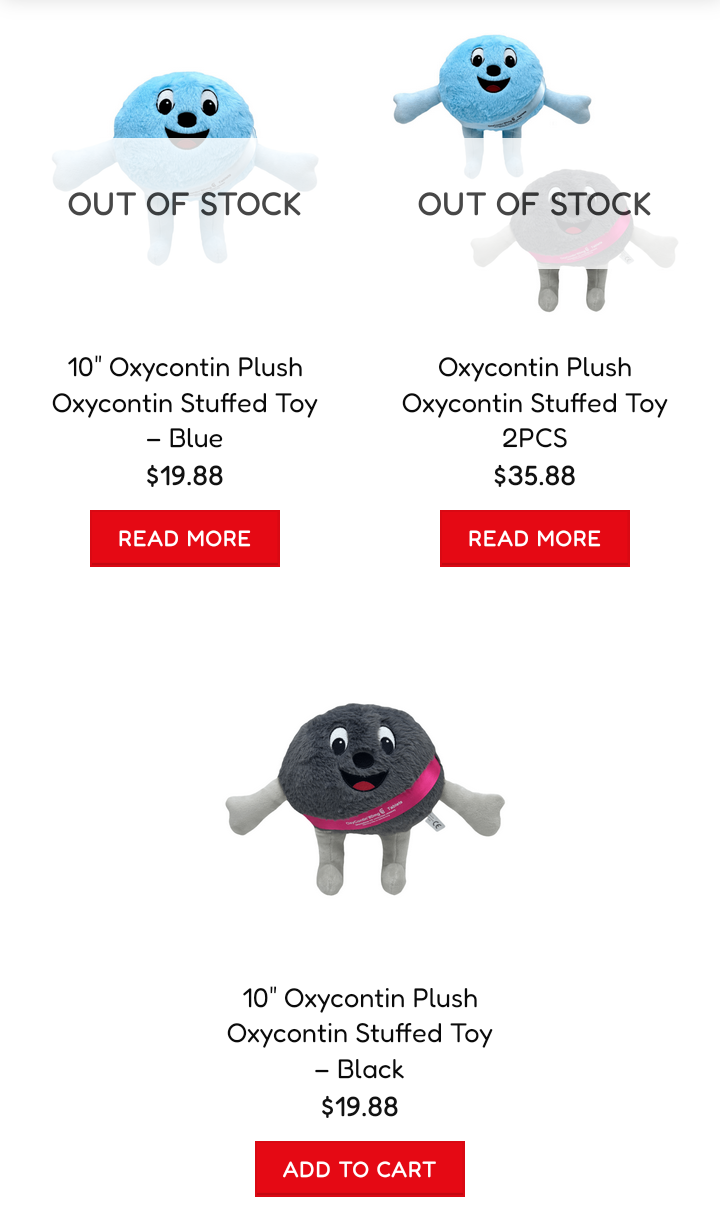The image size is (720, 1222).
Task: Add the Black Oxycontin plush to cart
Action: [x=359, y=1169]
